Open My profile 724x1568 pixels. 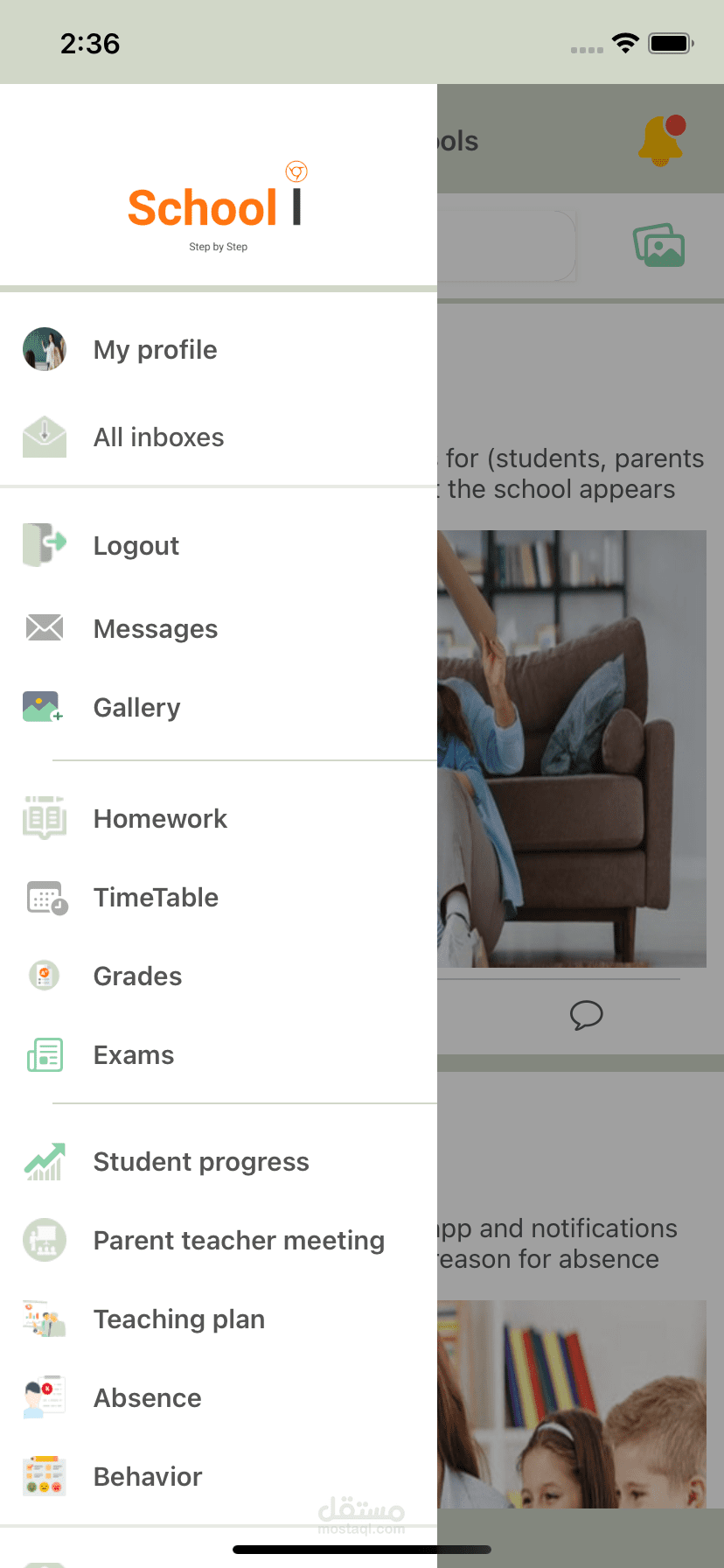coord(155,350)
